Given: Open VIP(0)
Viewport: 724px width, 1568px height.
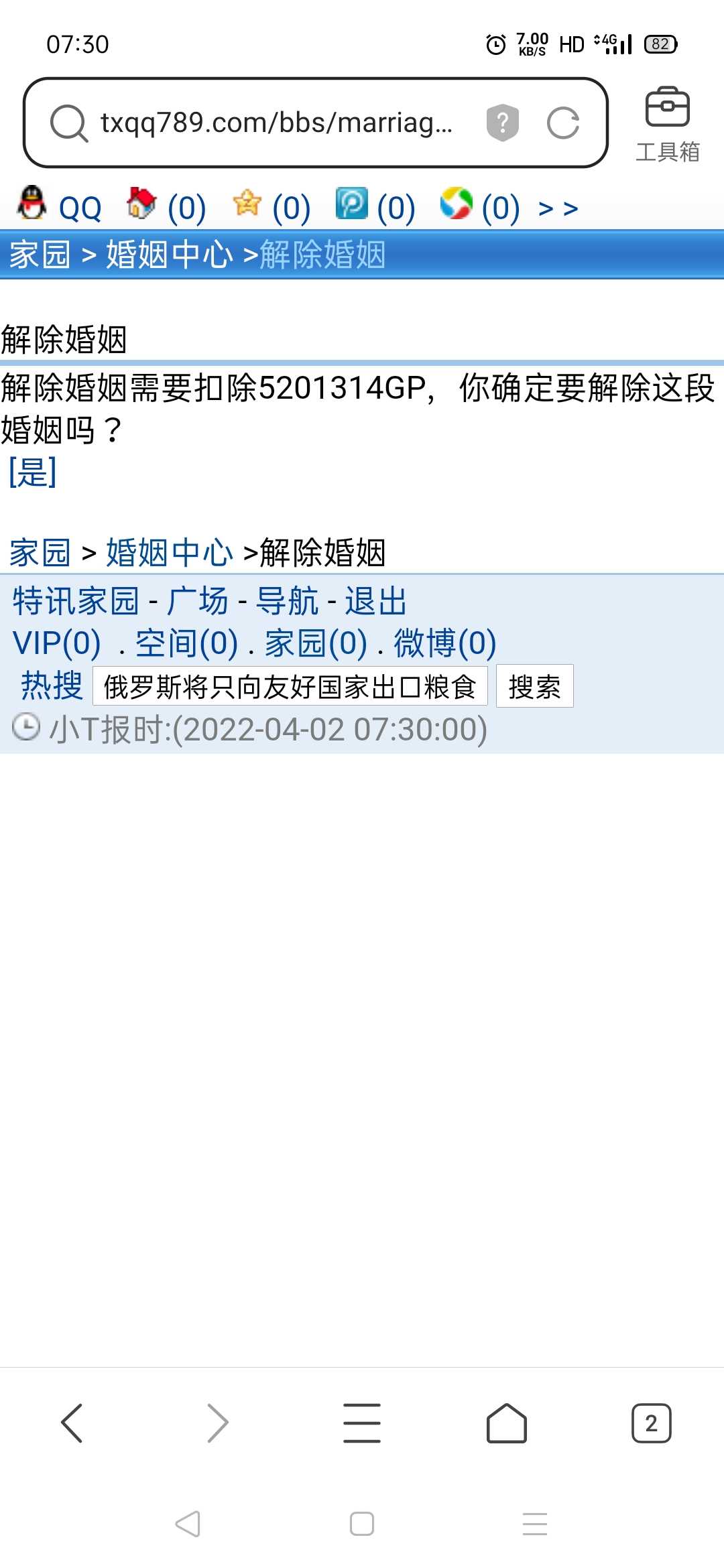Looking at the screenshot, I should pyautogui.click(x=57, y=643).
